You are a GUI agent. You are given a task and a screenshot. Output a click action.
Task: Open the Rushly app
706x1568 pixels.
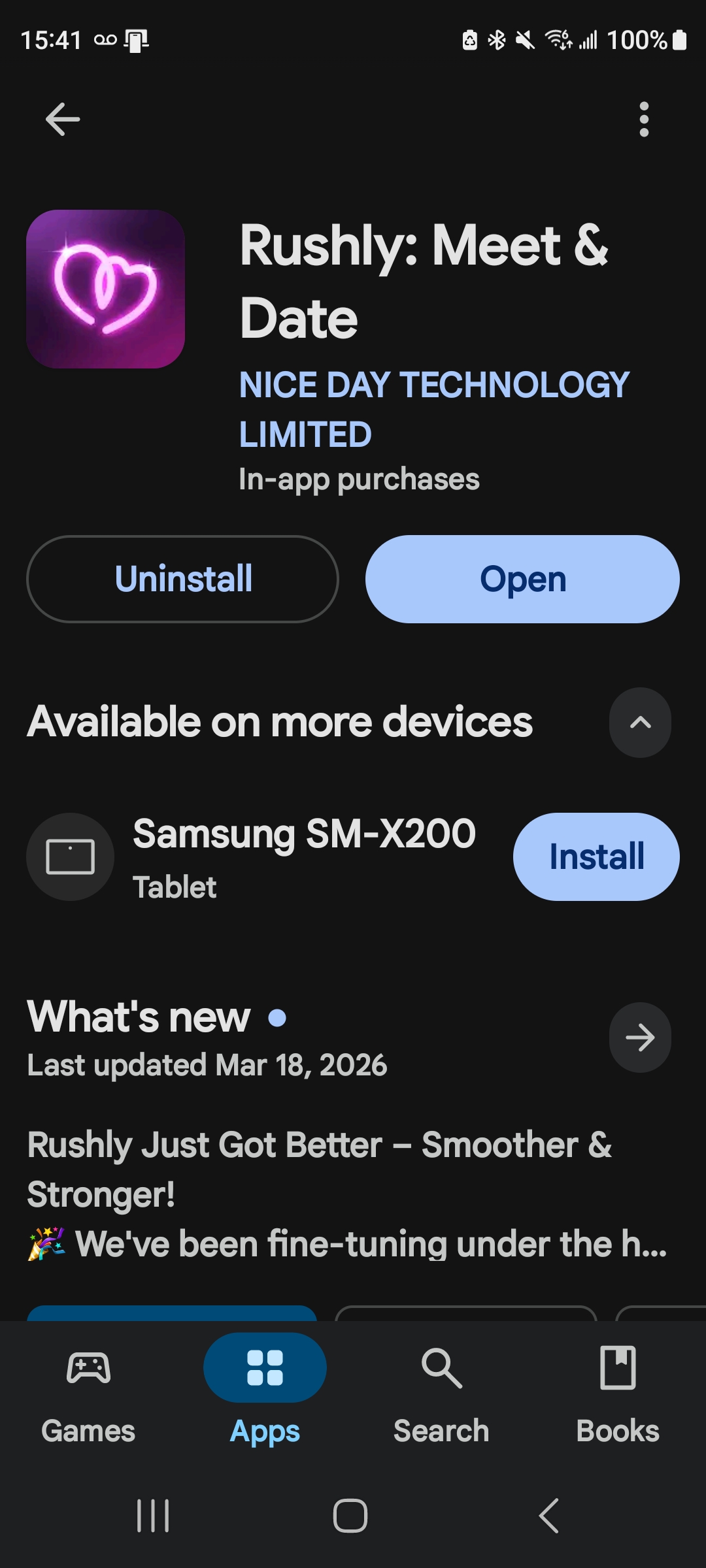522,579
